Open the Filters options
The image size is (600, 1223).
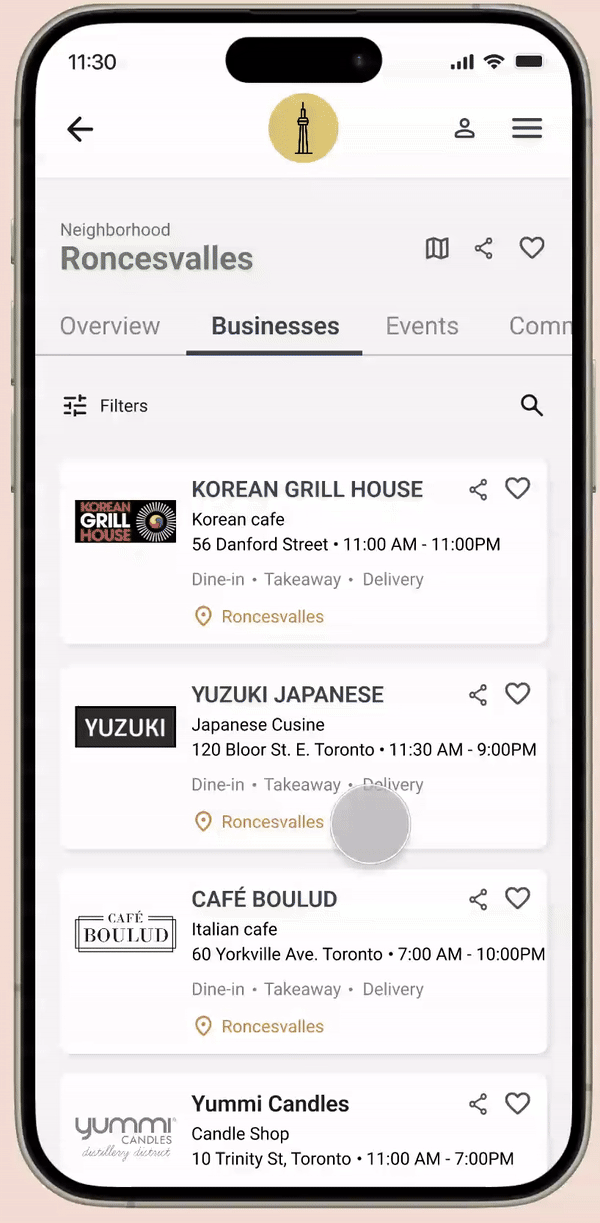(105, 406)
